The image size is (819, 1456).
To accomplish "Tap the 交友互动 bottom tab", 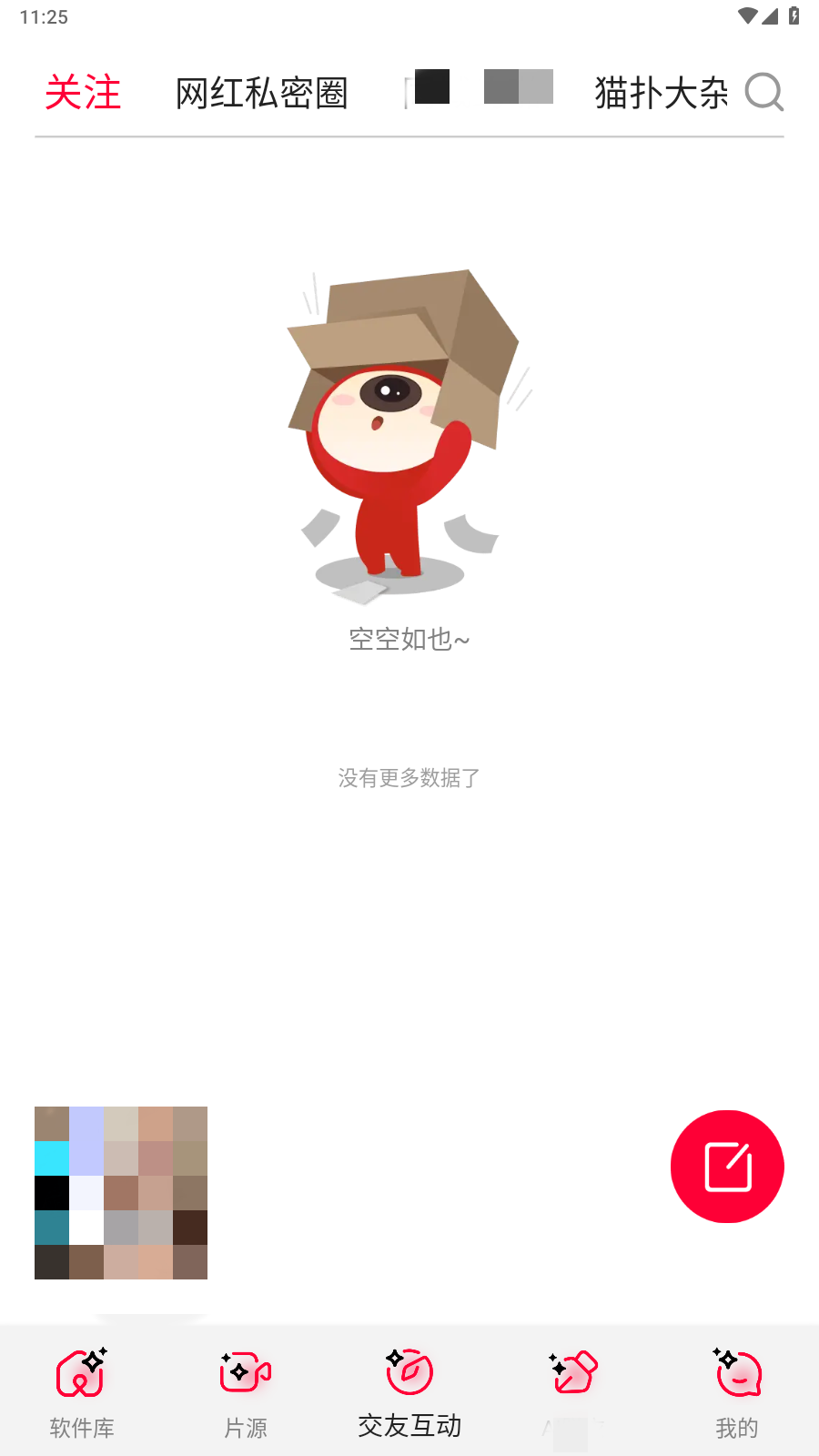I will 409,1392.
